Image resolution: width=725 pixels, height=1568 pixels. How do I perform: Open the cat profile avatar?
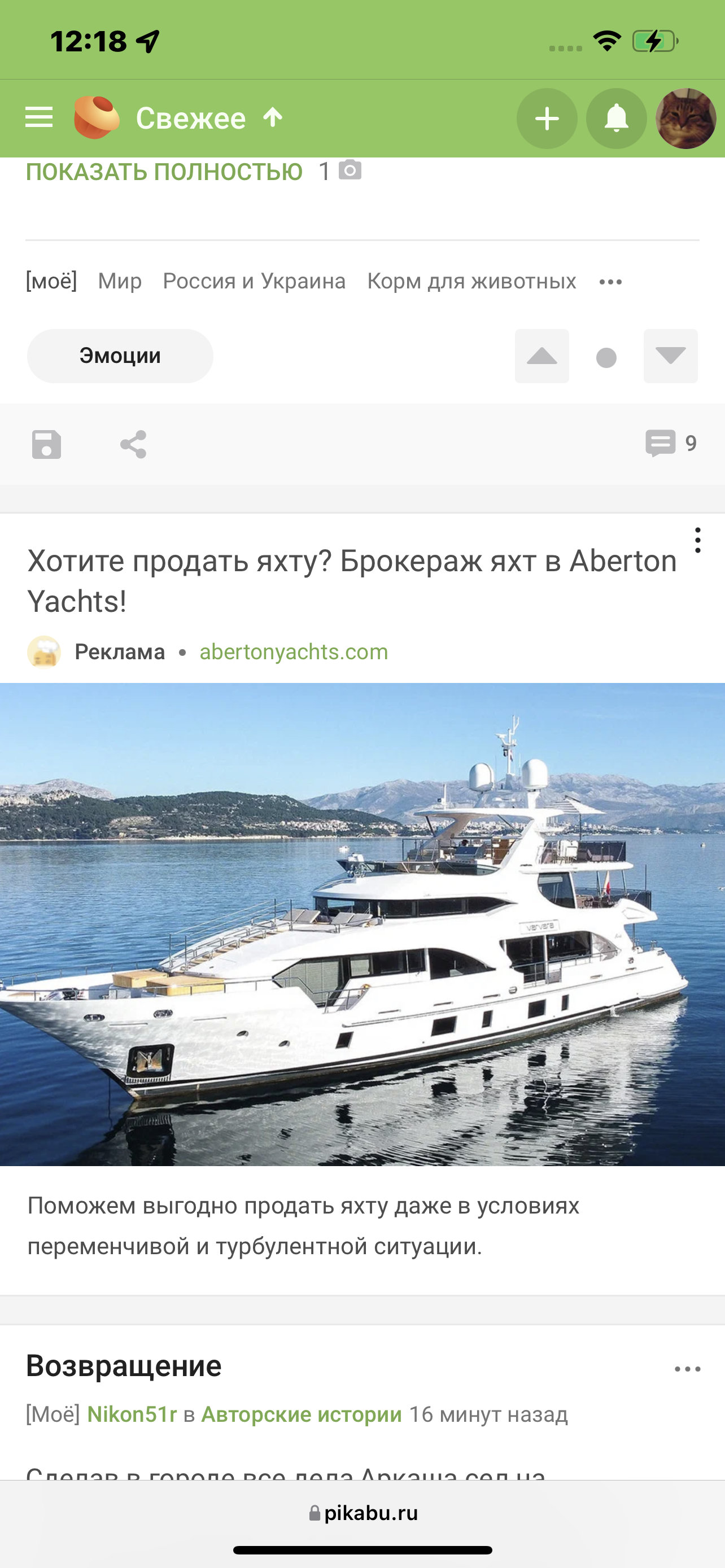click(x=685, y=119)
